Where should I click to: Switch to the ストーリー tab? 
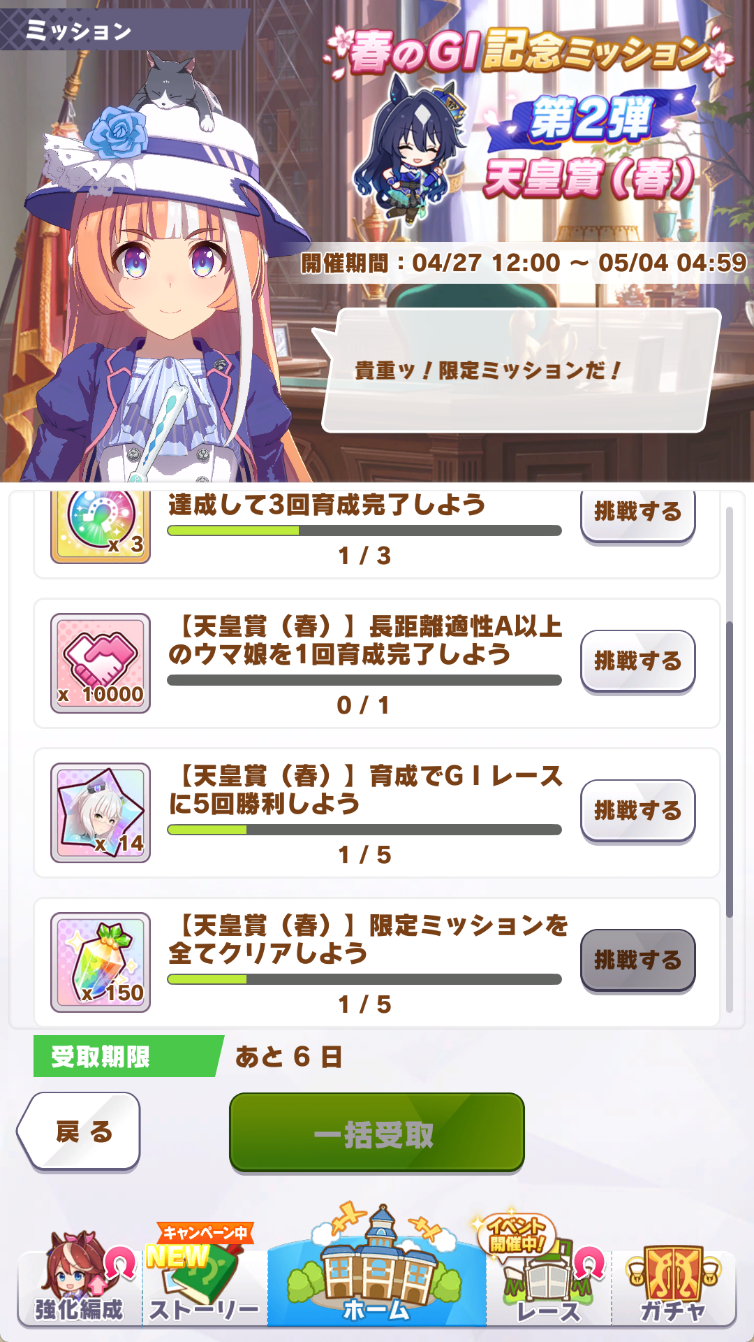(204, 1285)
